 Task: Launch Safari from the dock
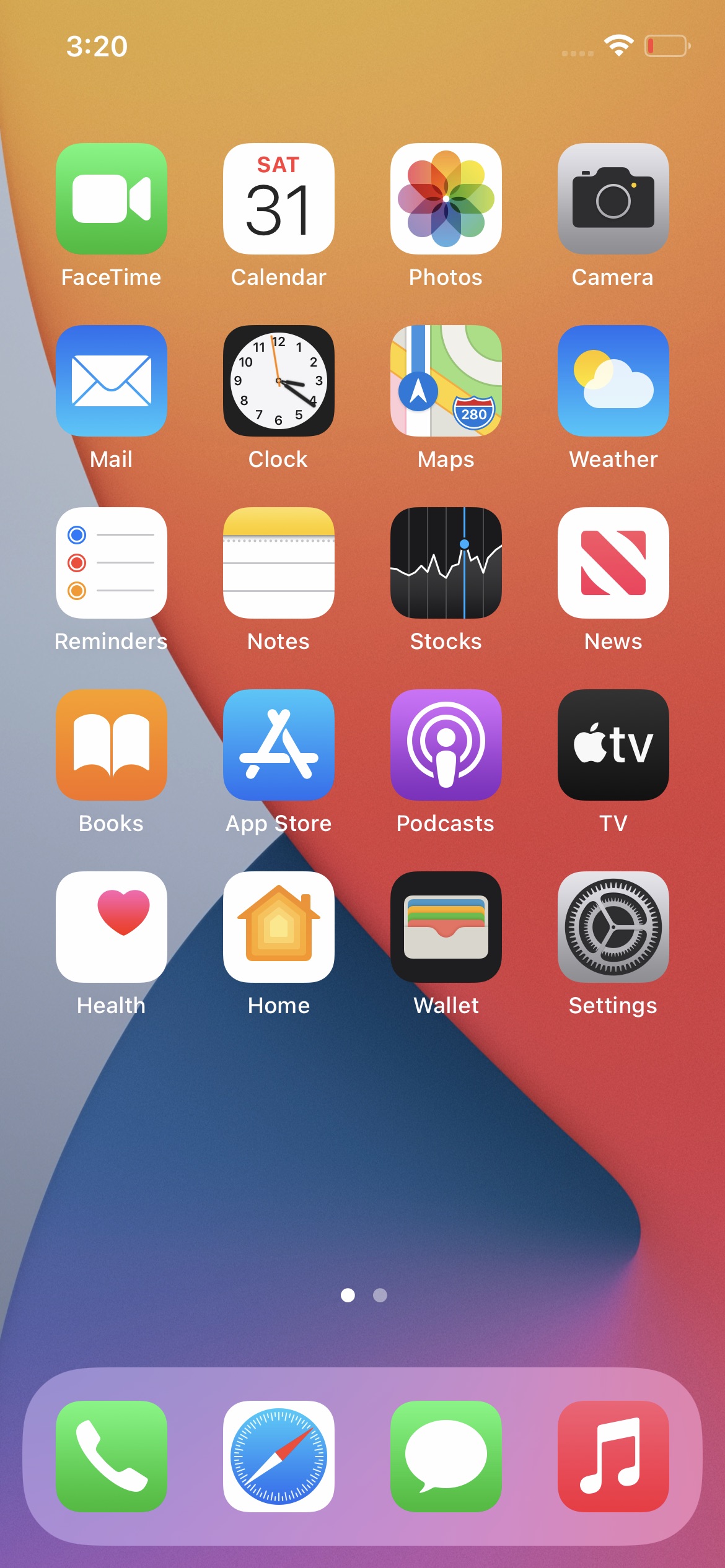[279, 1456]
